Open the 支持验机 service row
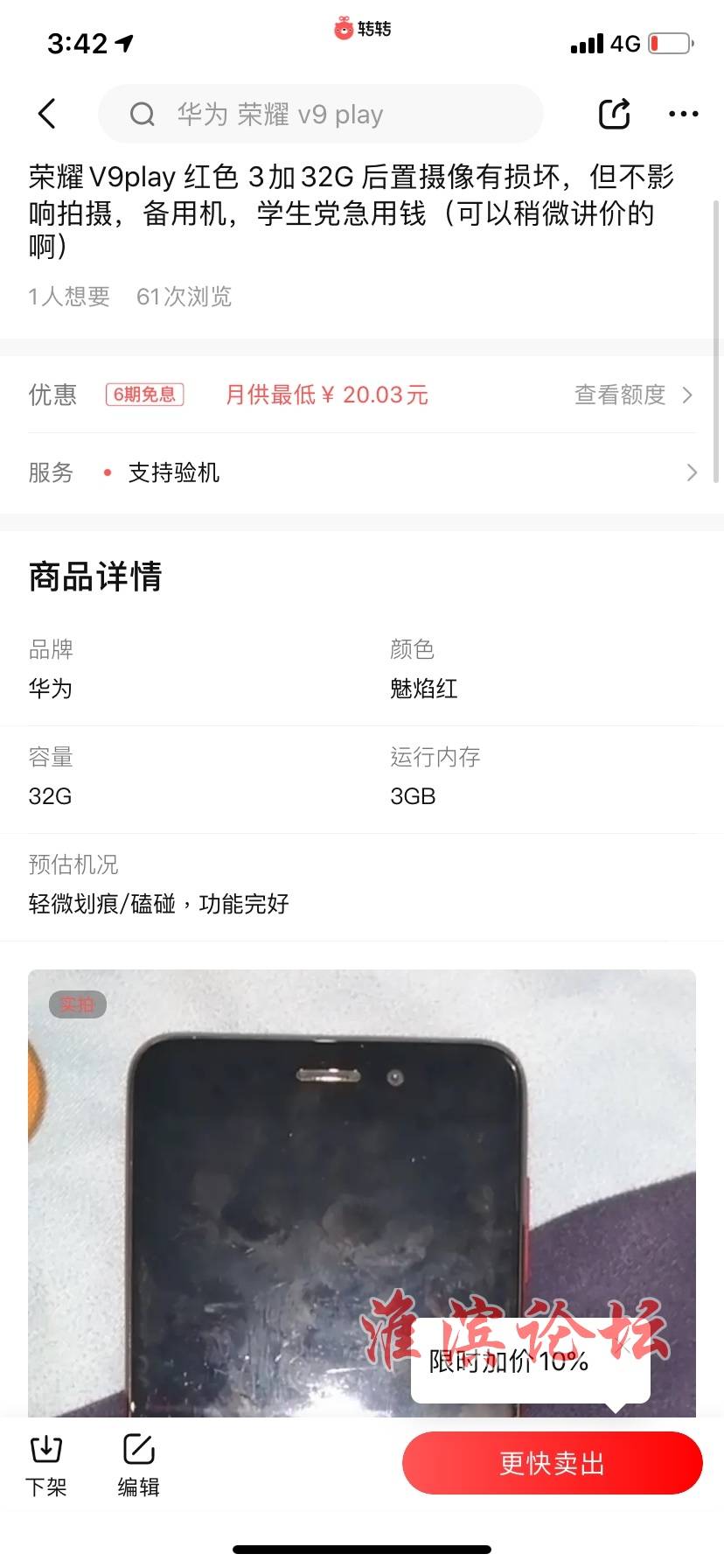724x1568 pixels. pyautogui.click(x=362, y=472)
